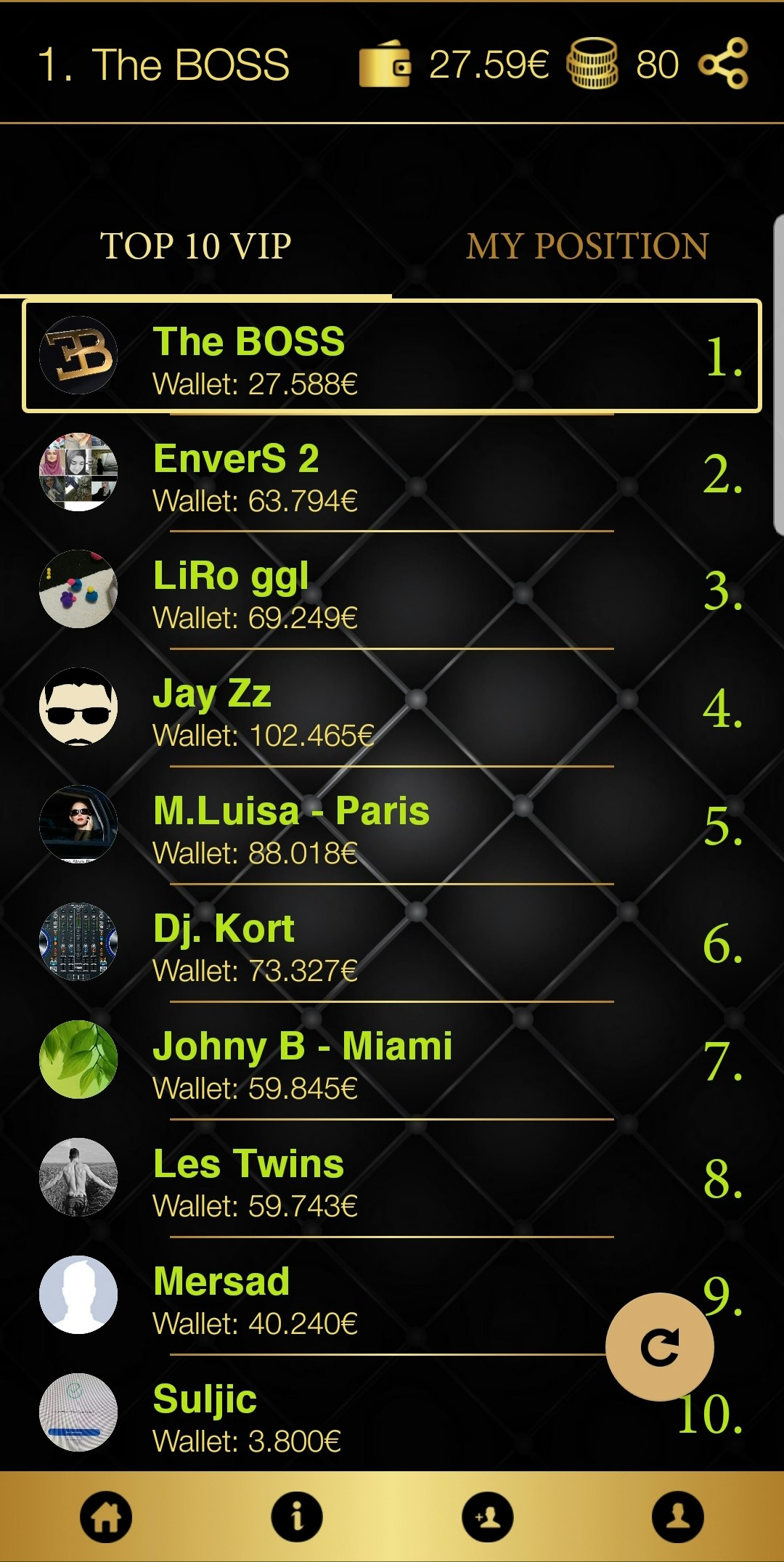View Dj. Kort's ranking row
784x1562 pixels.
tap(392, 944)
